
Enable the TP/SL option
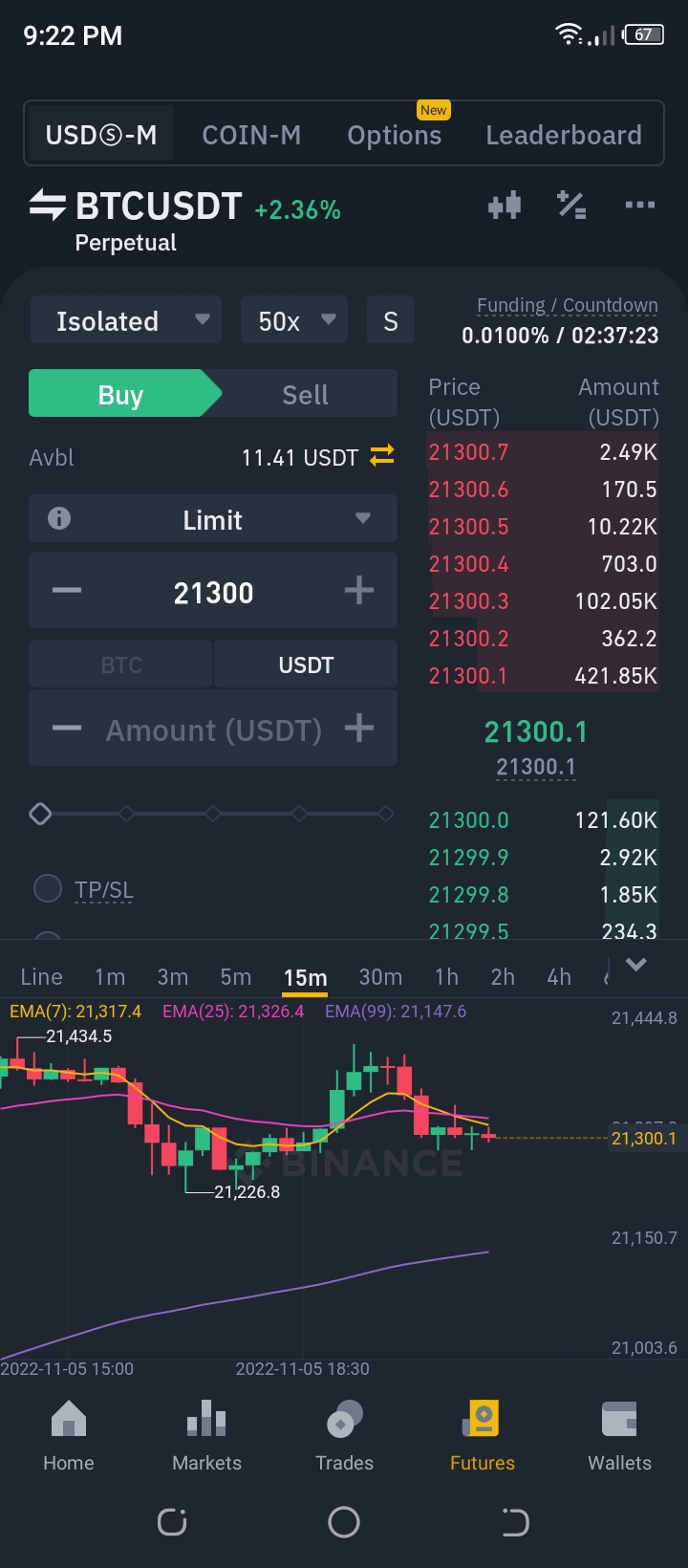point(48,888)
